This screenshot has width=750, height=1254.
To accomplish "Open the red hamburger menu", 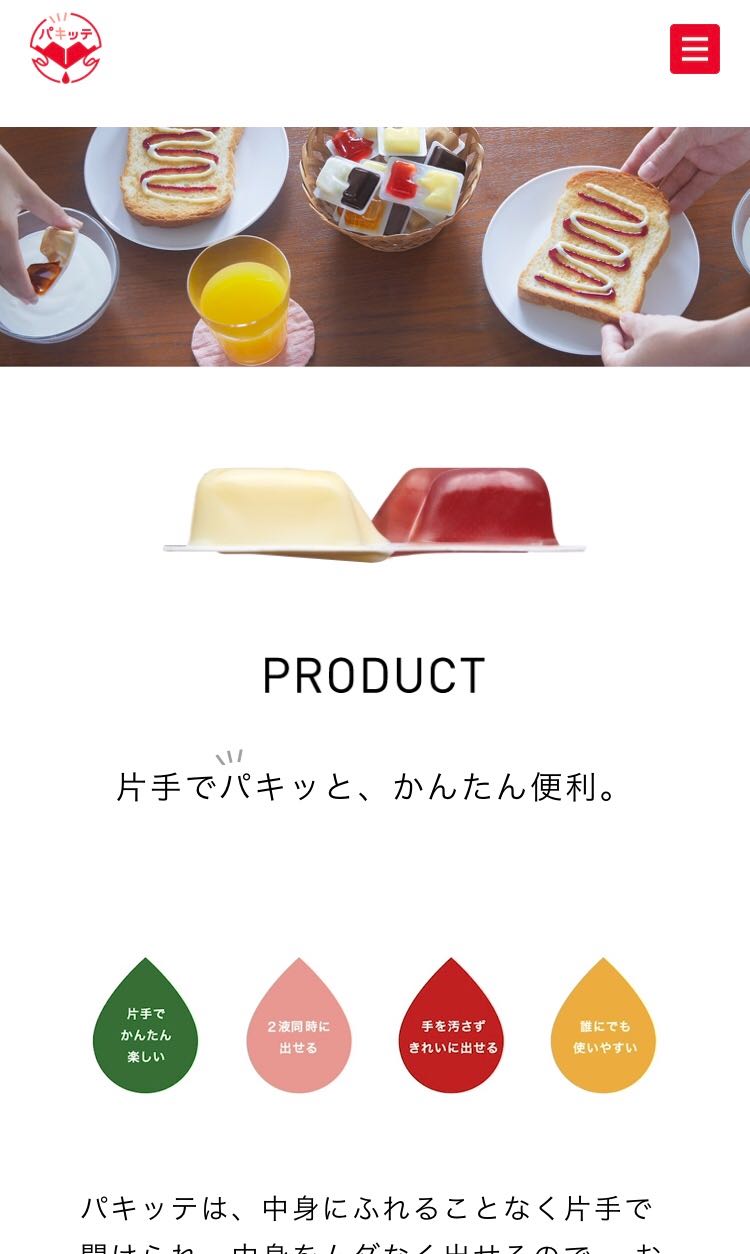I will (x=694, y=49).
